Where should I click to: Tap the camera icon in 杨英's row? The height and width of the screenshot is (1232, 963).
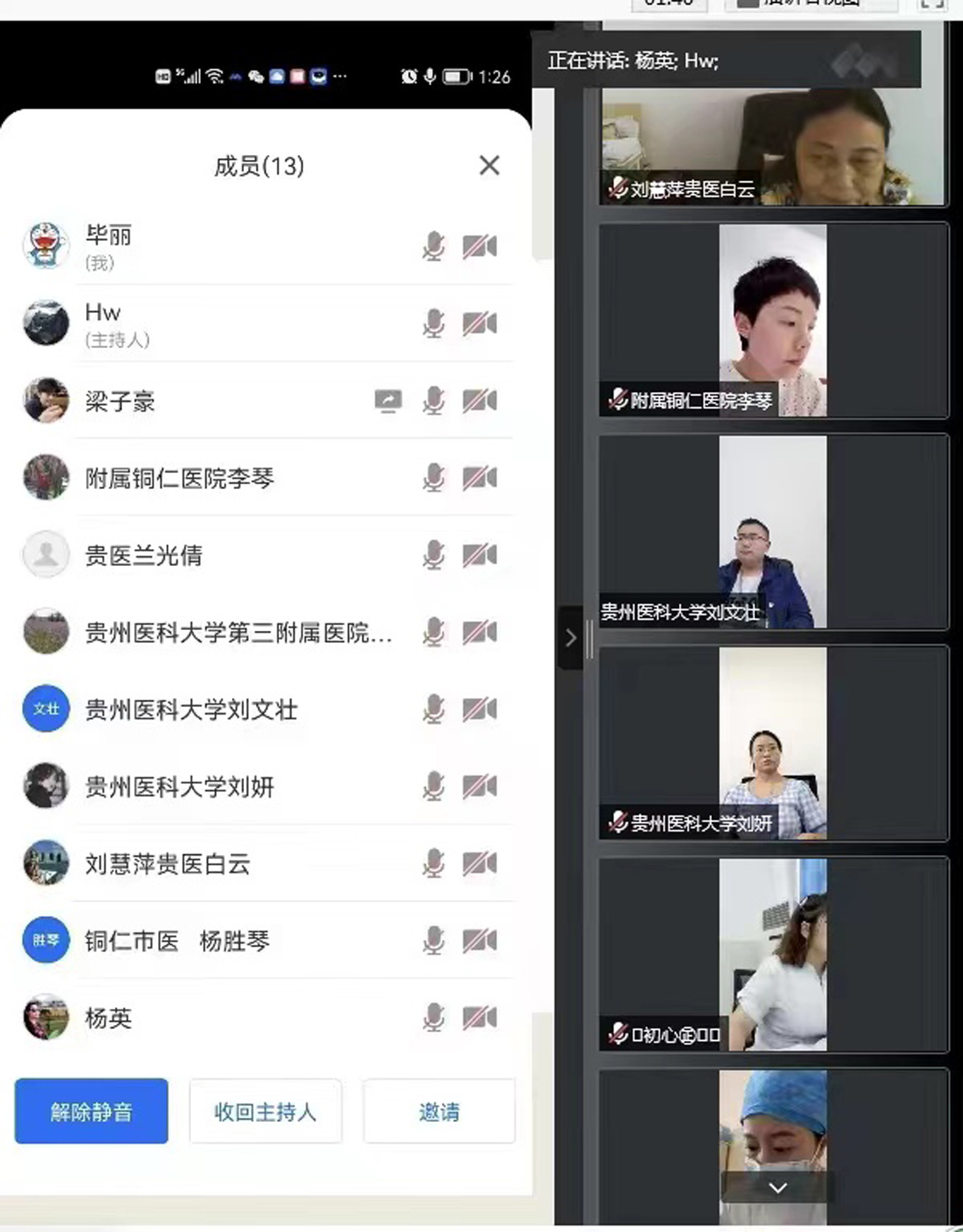tap(479, 1017)
